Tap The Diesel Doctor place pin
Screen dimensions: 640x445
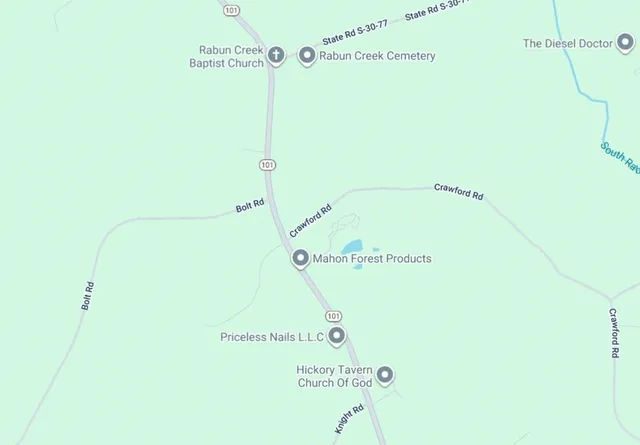click(626, 43)
